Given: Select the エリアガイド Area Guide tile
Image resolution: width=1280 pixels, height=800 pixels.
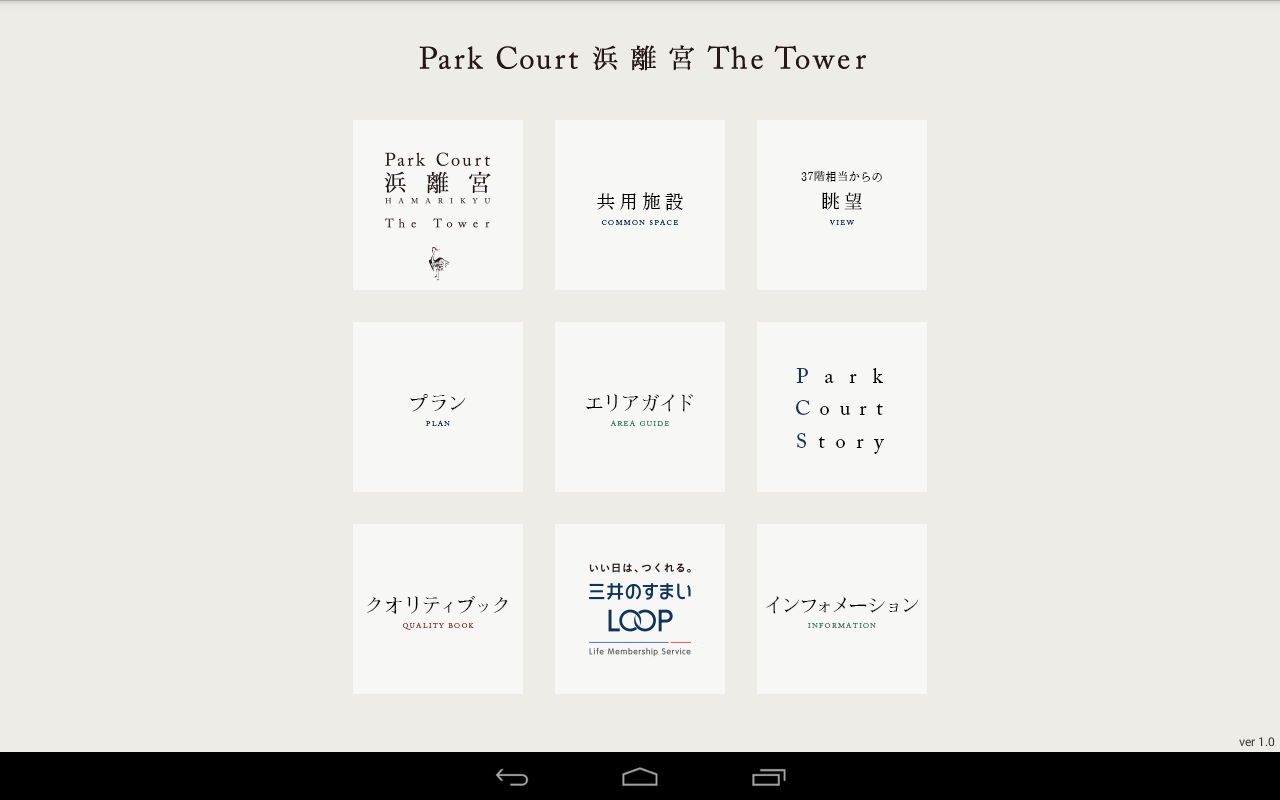Looking at the screenshot, I should pos(640,407).
